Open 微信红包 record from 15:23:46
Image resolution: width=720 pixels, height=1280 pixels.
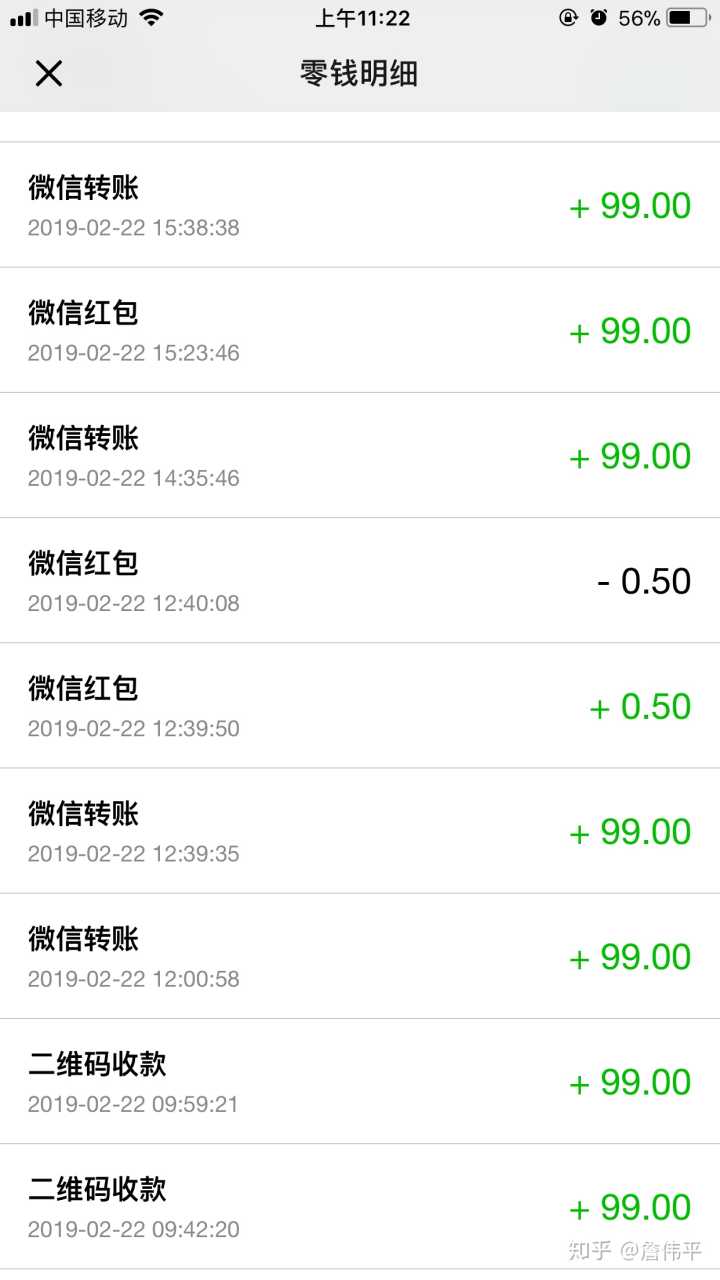(x=360, y=331)
